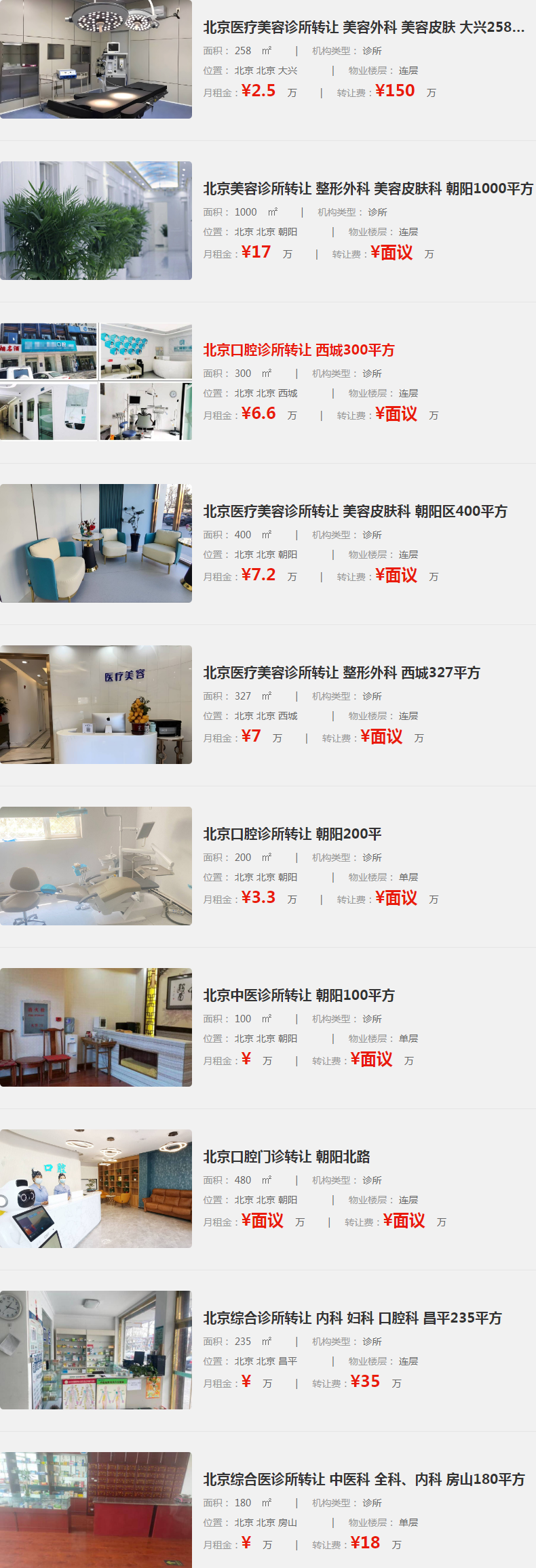Open 北京中医诊所转让 朝阳100平方 listing
Screen dimensions: 536x1568
tap(299, 996)
